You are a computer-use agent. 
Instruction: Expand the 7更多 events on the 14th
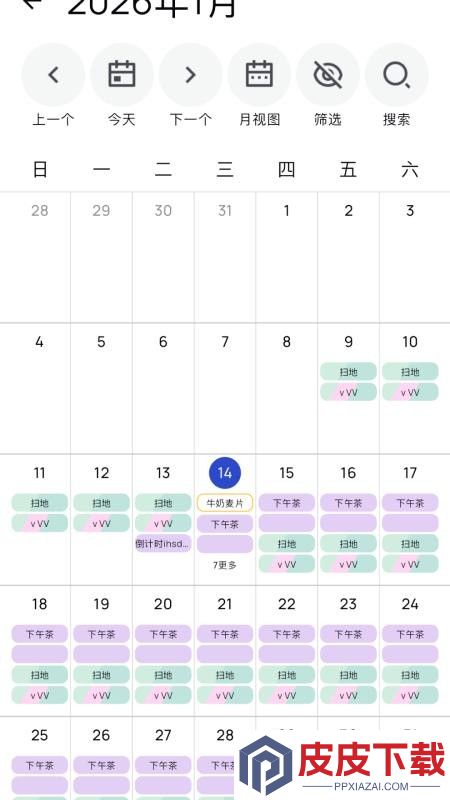click(224, 565)
